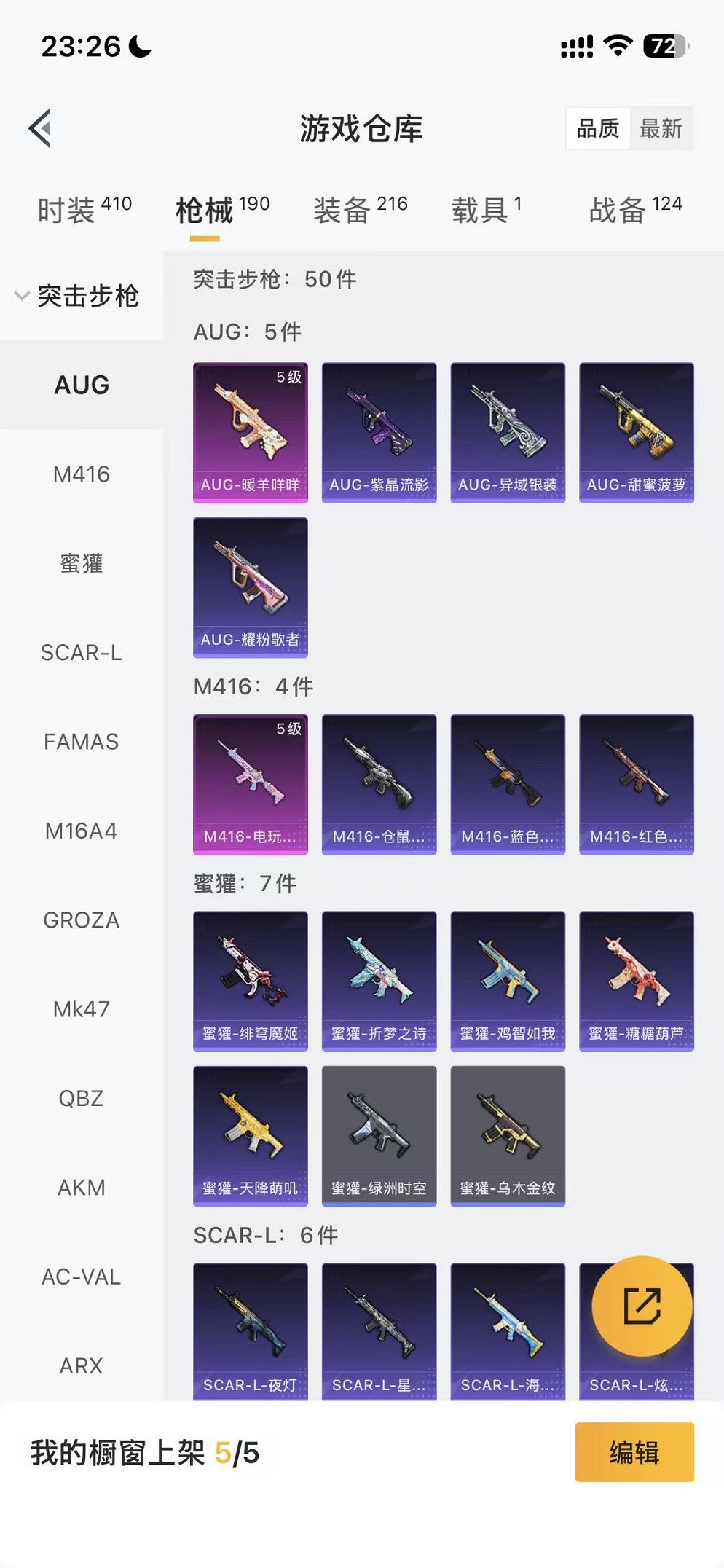
Task: Tap the yellow floating share button
Action: tap(642, 1306)
